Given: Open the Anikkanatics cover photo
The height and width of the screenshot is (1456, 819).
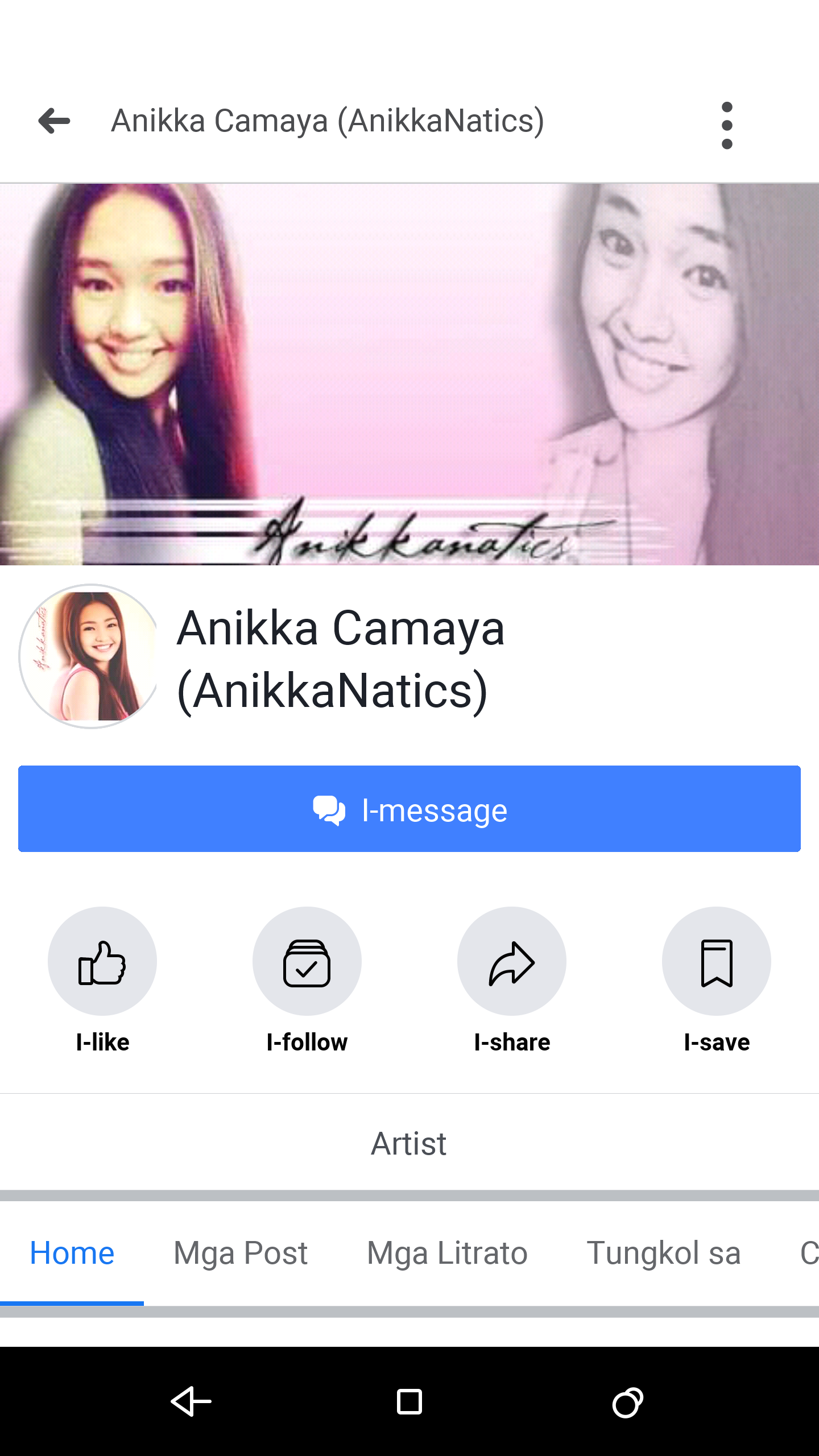Looking at the screenshot, I should (x=409, y=374).
